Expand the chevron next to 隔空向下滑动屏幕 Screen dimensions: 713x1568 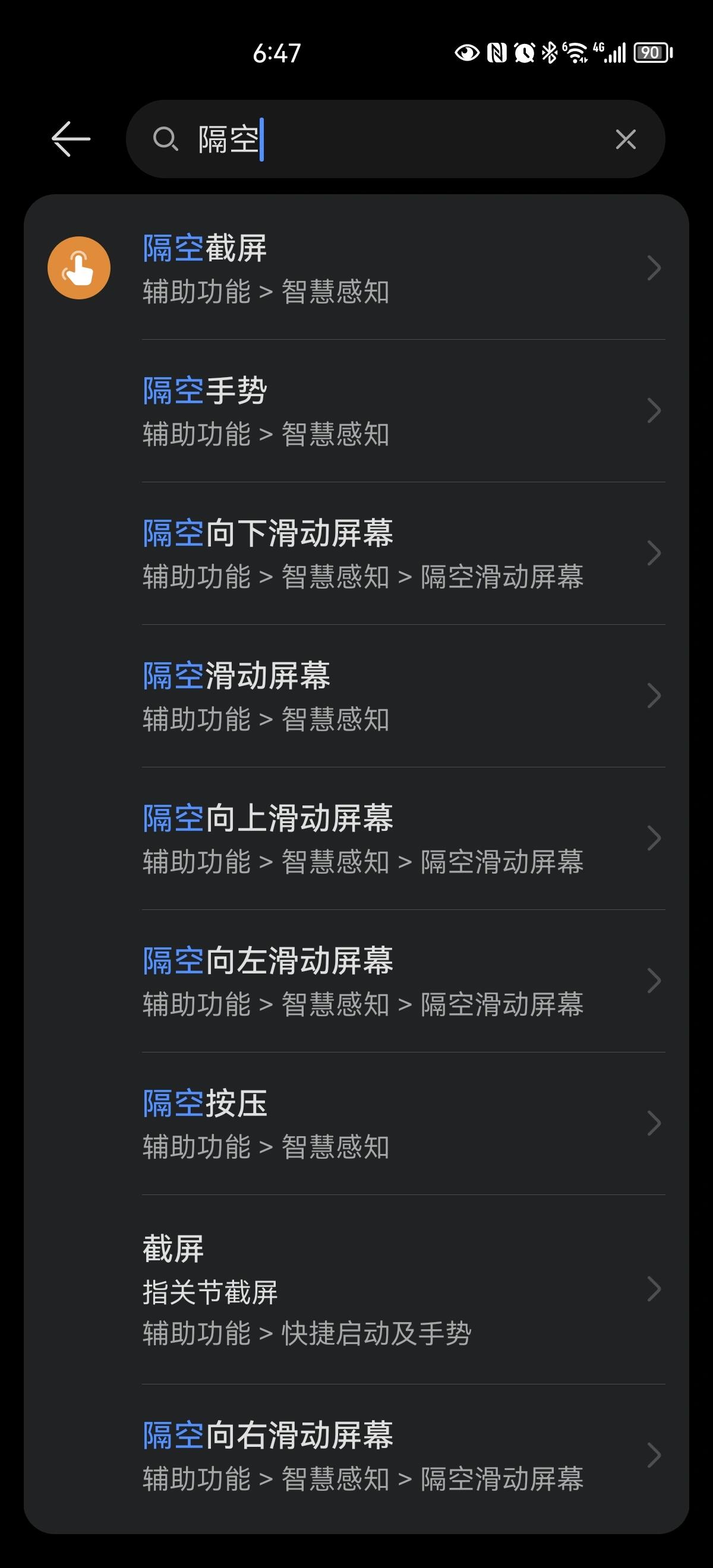click(654, 552)
